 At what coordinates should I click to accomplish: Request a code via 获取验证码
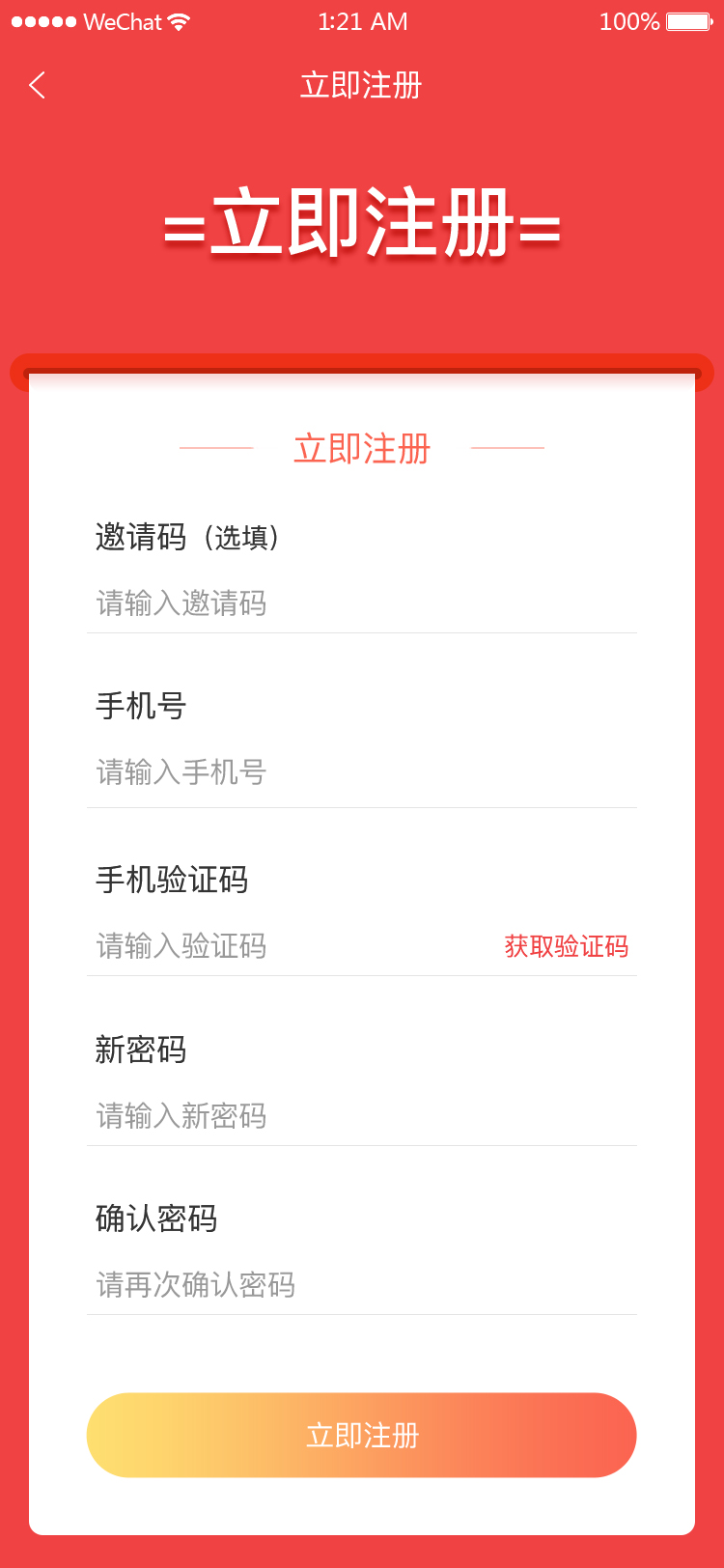point(566,946)
